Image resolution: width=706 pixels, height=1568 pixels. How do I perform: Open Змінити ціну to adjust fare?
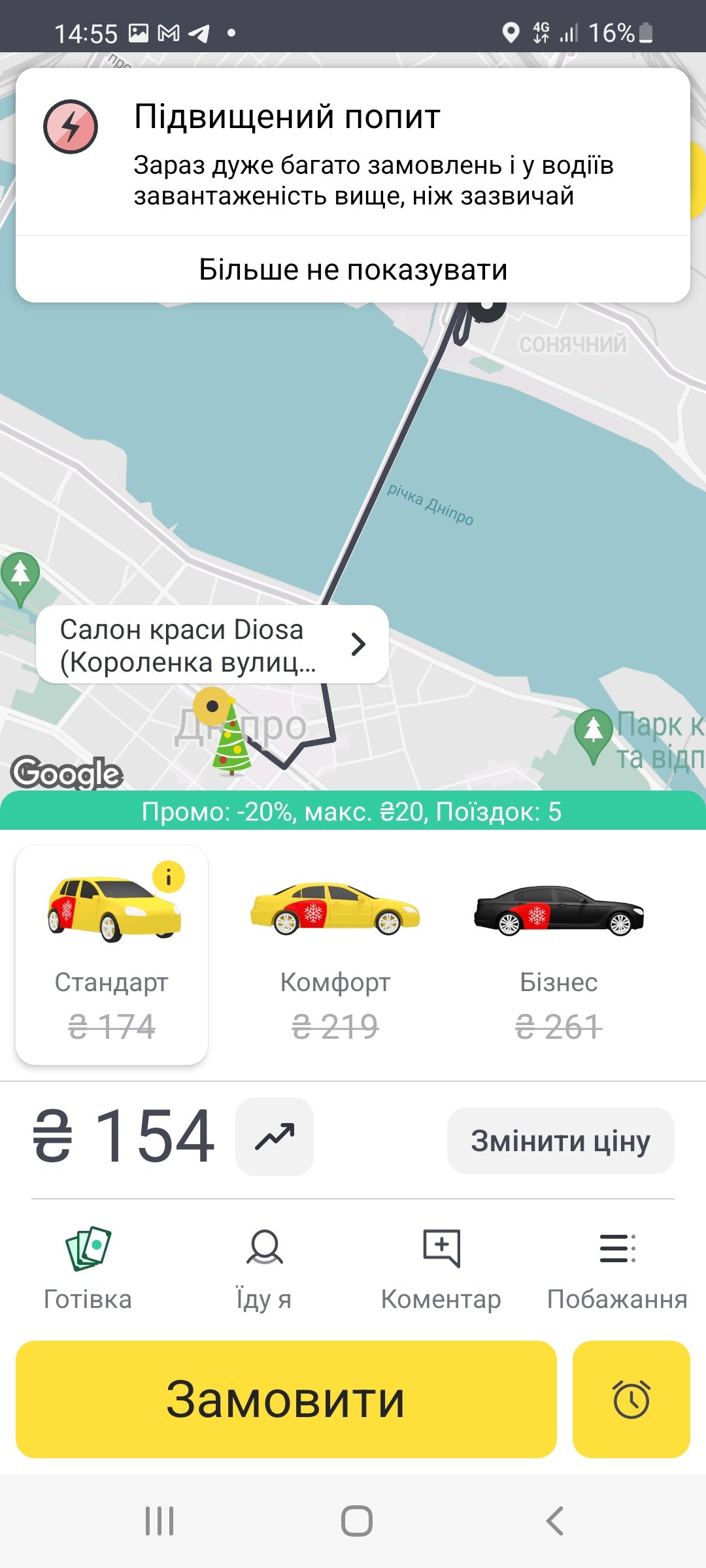(x=562, y=1138)
